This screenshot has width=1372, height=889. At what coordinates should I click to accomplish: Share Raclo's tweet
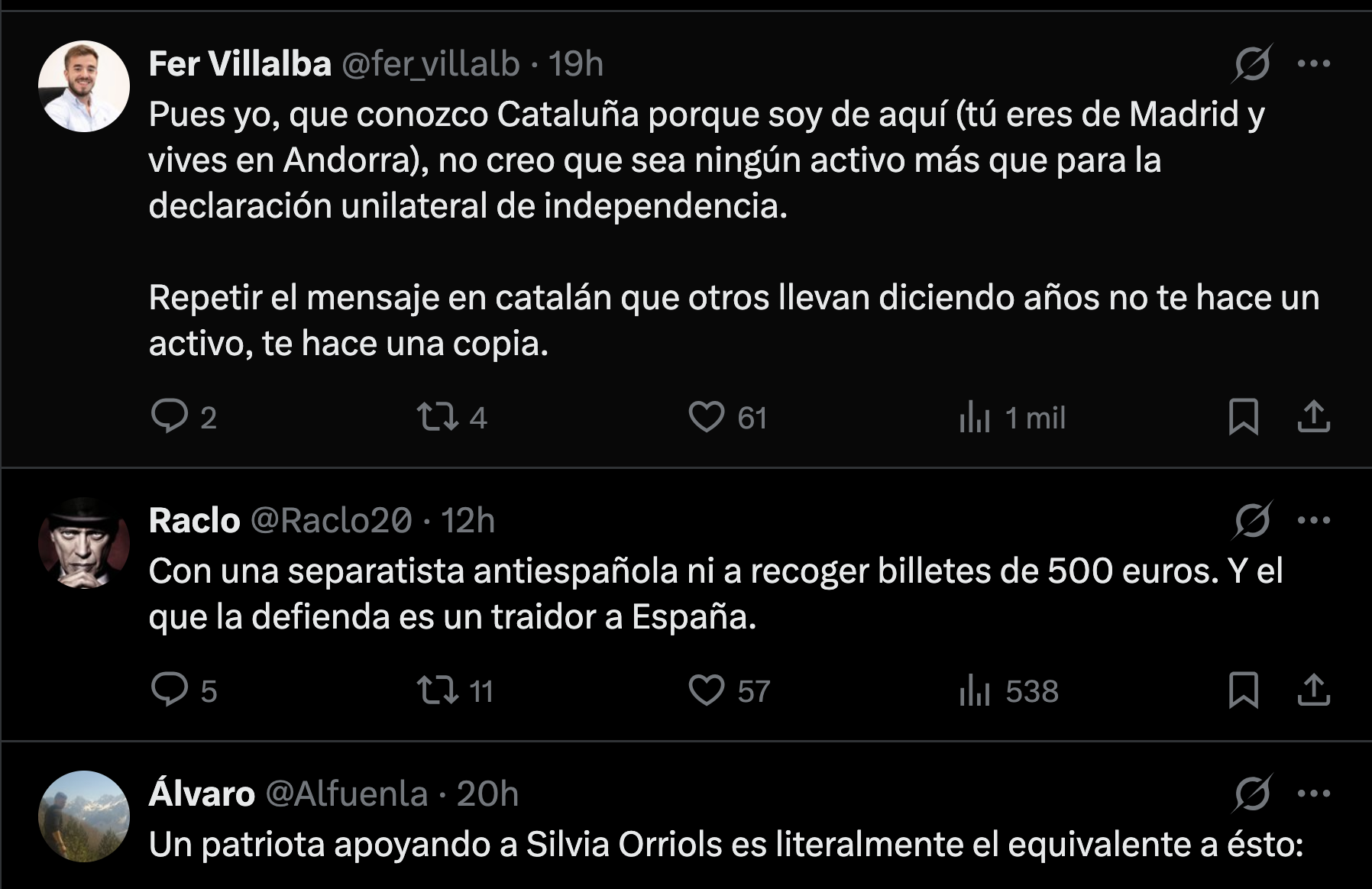(x=1313, y=690)
